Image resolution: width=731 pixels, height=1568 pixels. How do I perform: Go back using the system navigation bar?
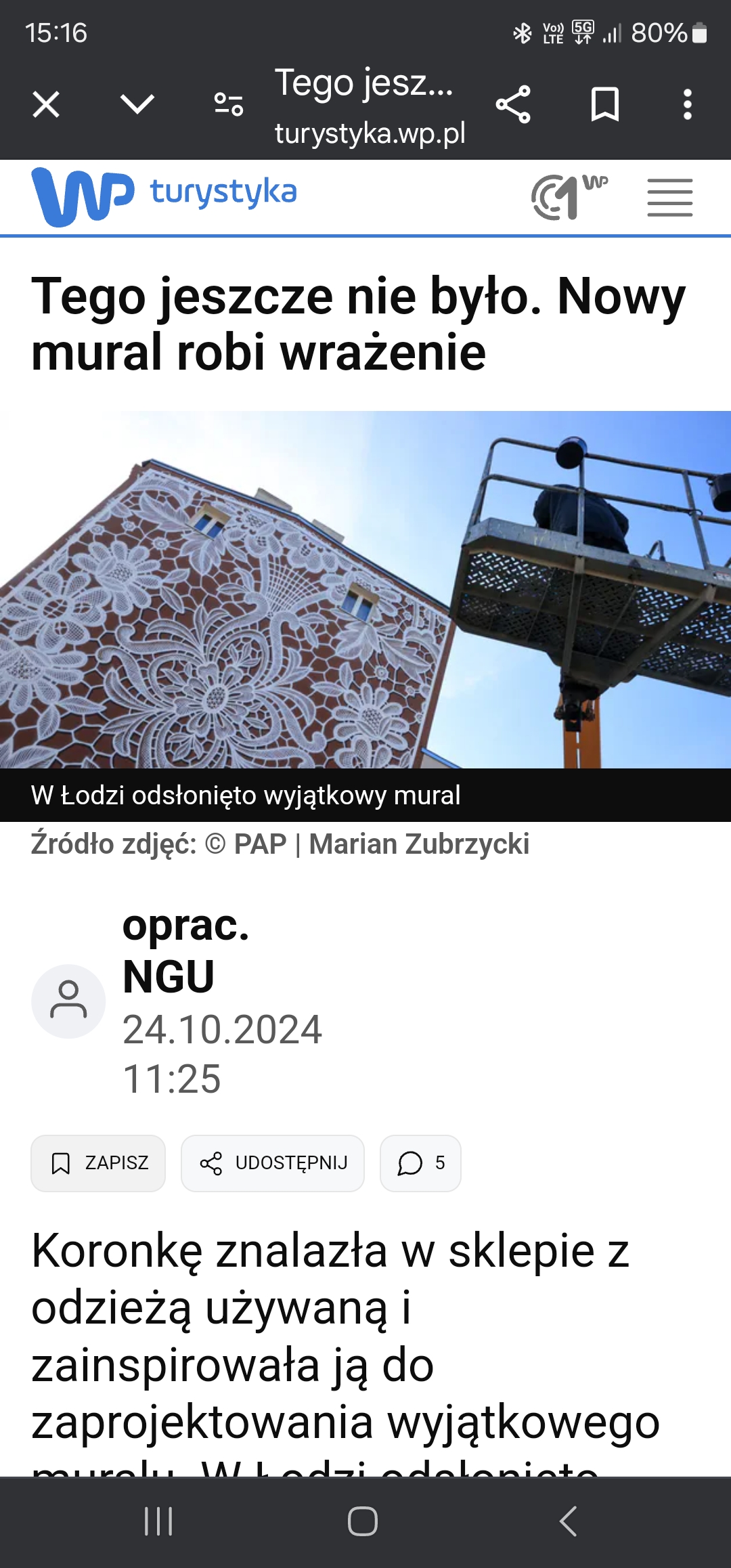point(568,1521)
